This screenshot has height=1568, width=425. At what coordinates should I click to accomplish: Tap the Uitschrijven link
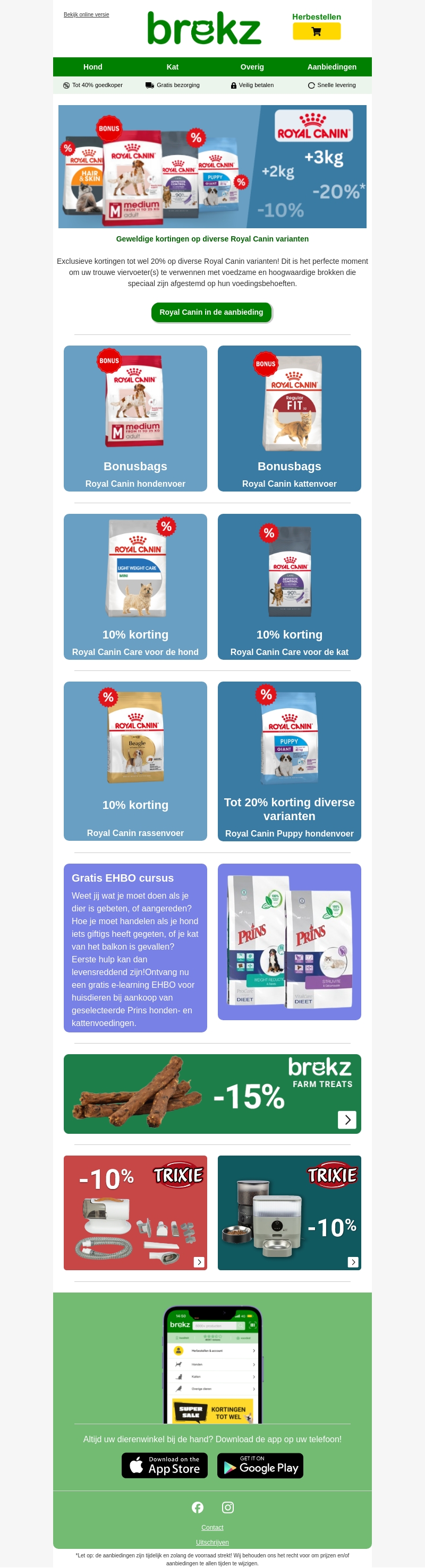click(x=212, y=1542)
